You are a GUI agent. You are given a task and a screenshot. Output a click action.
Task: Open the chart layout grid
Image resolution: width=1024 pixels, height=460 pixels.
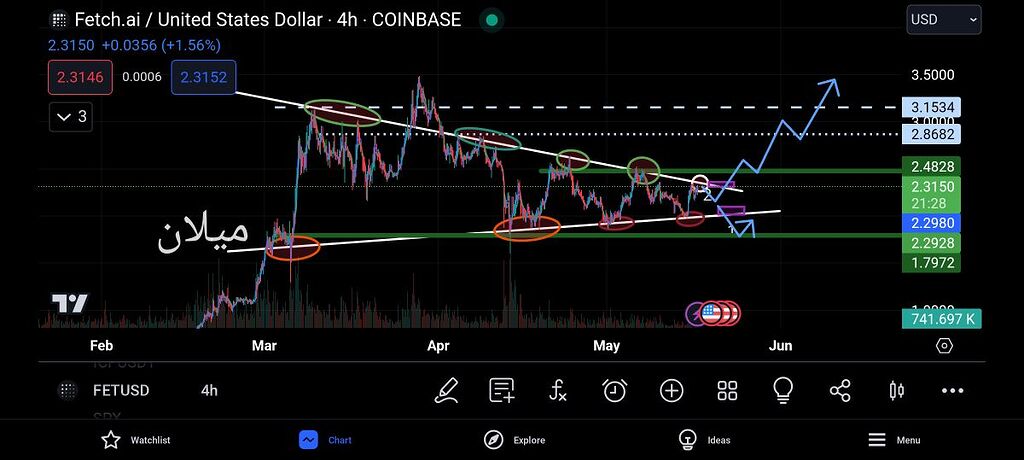click(x=727, y=391)
